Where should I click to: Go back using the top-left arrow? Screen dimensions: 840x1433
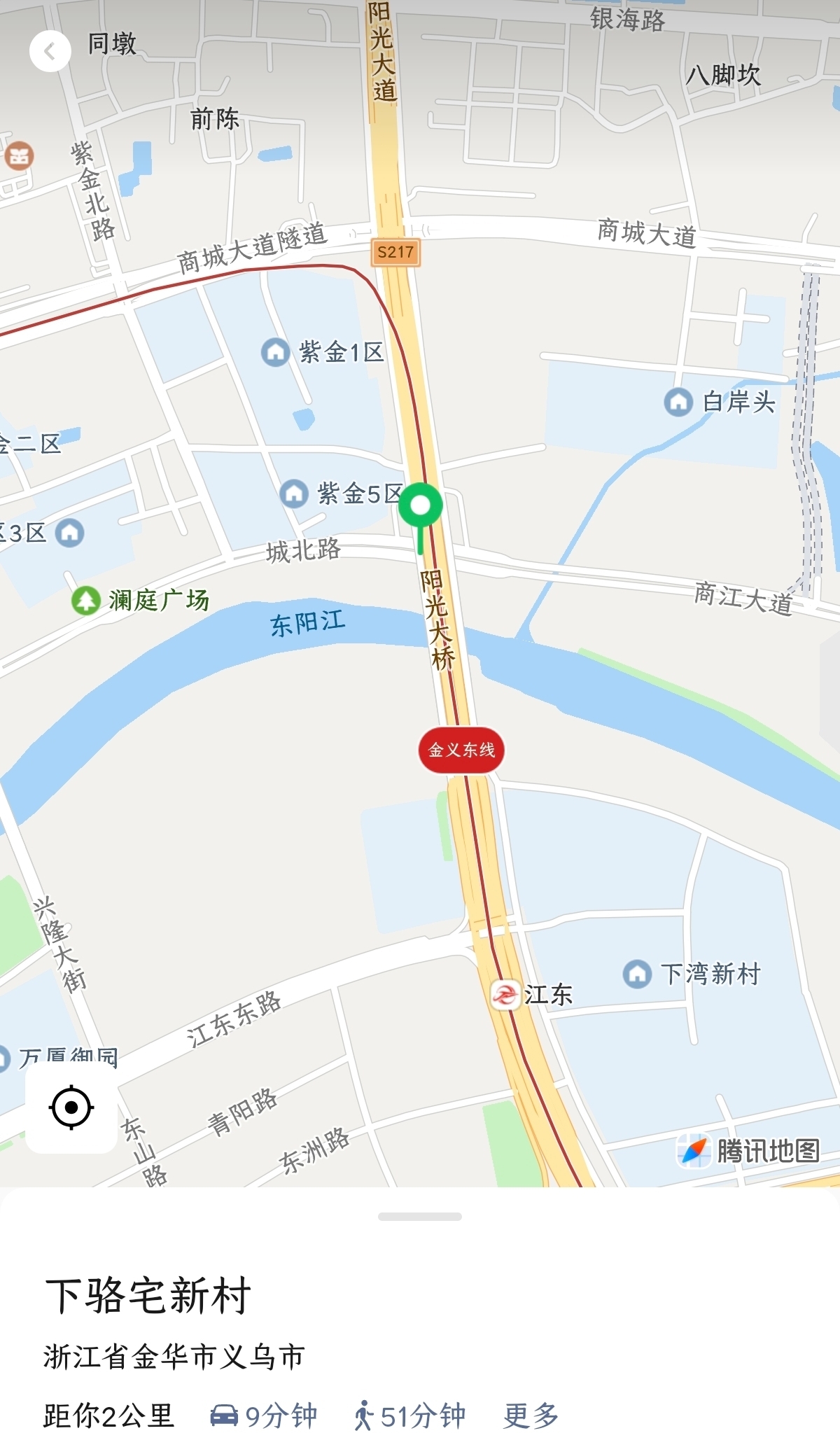coord(50,51)
